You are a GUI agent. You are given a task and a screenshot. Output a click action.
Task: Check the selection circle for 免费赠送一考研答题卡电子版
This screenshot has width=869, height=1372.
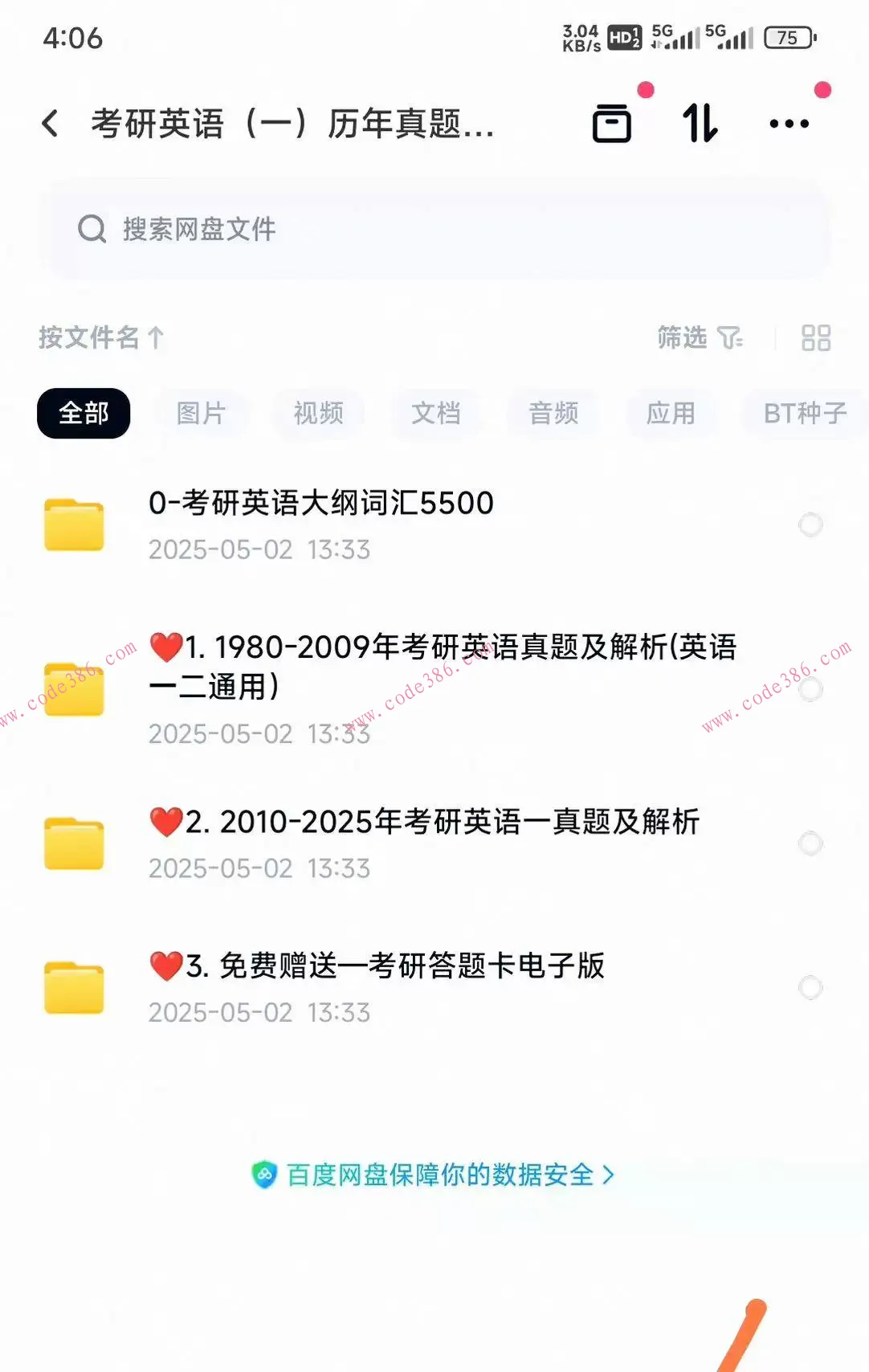[x=810, y=986]
